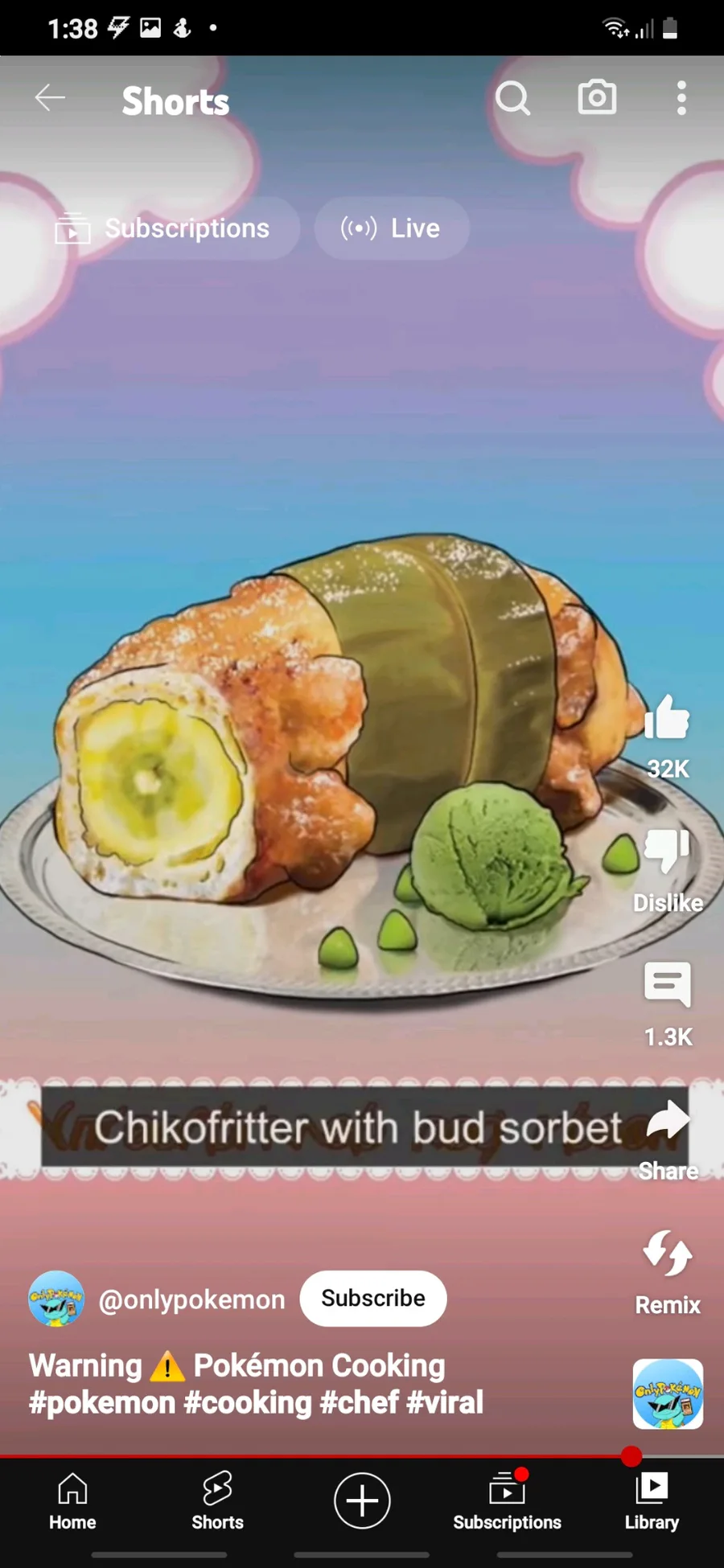Open the three-dot overflow menu
The height and width of the screenshot is (1568, 724).
(x=681, y=99)
